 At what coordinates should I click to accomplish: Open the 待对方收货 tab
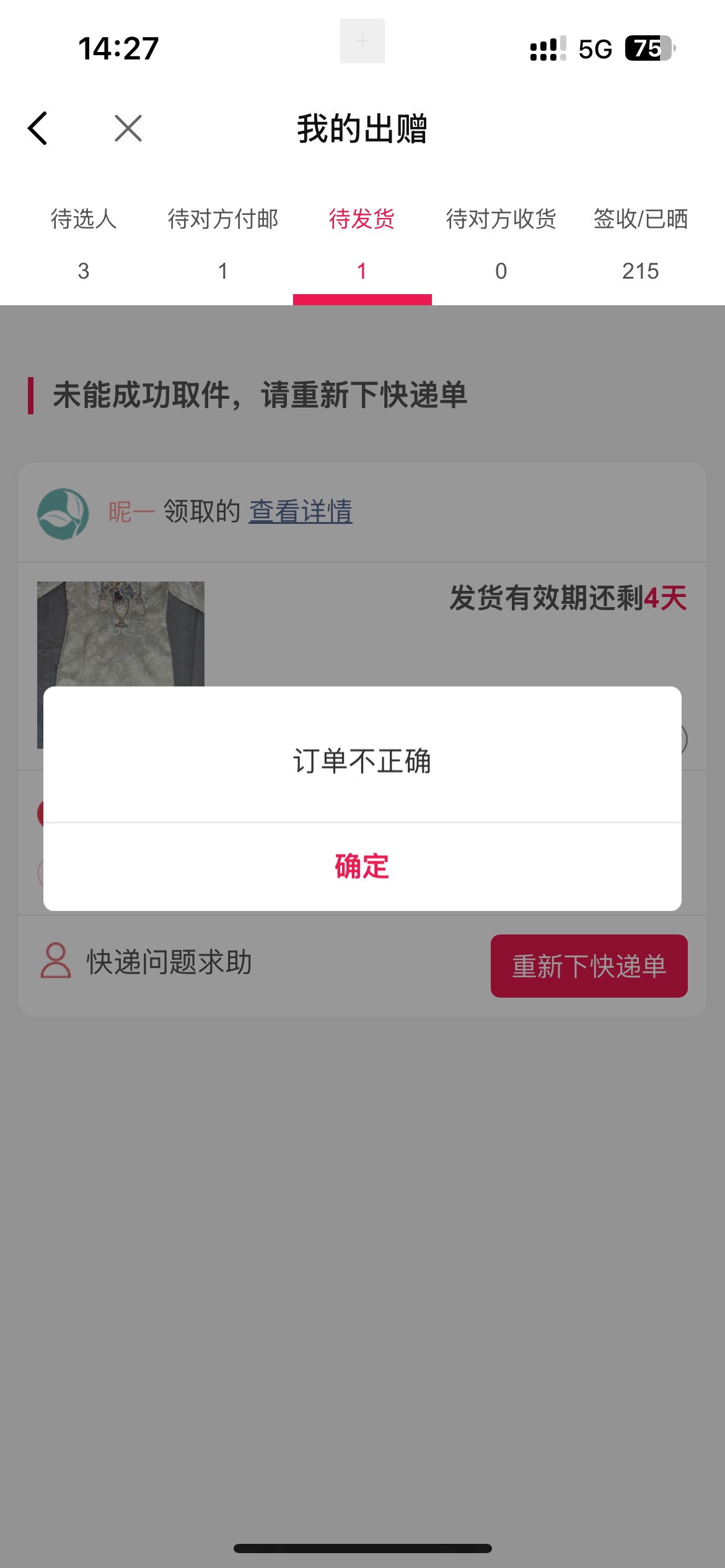click(501, 243)
